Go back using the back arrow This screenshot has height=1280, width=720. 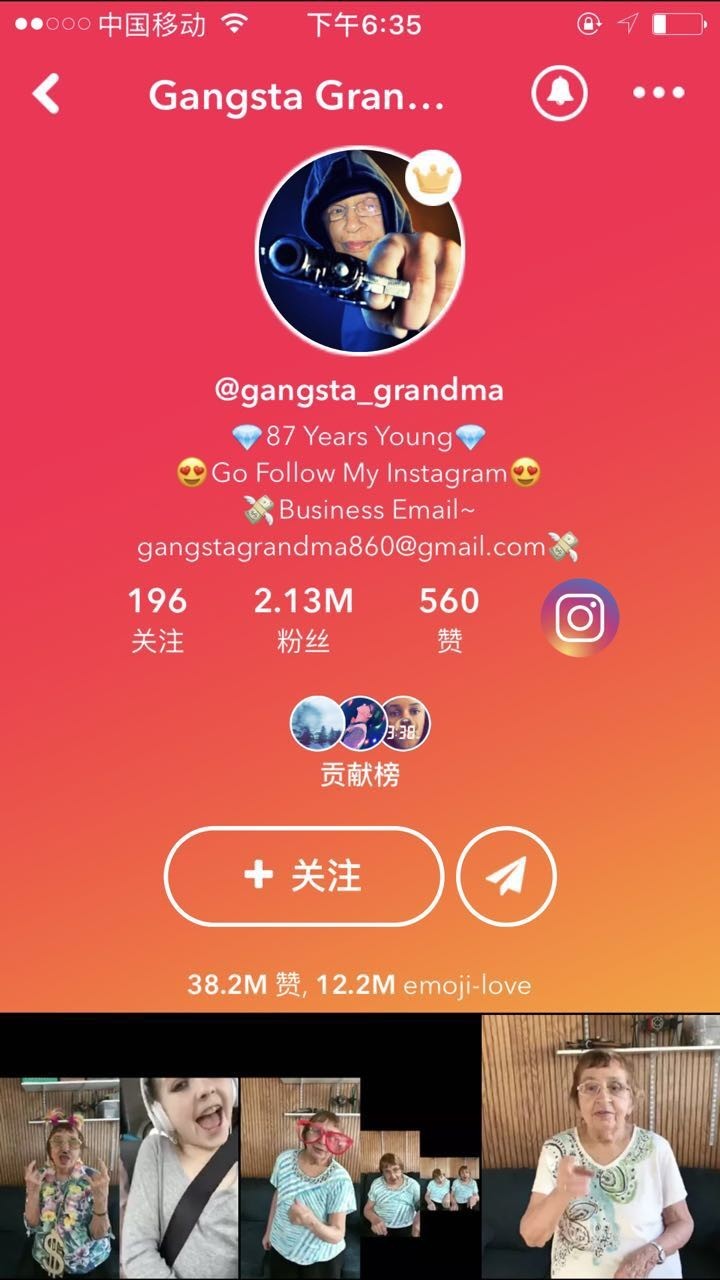(x=47, y=94)
